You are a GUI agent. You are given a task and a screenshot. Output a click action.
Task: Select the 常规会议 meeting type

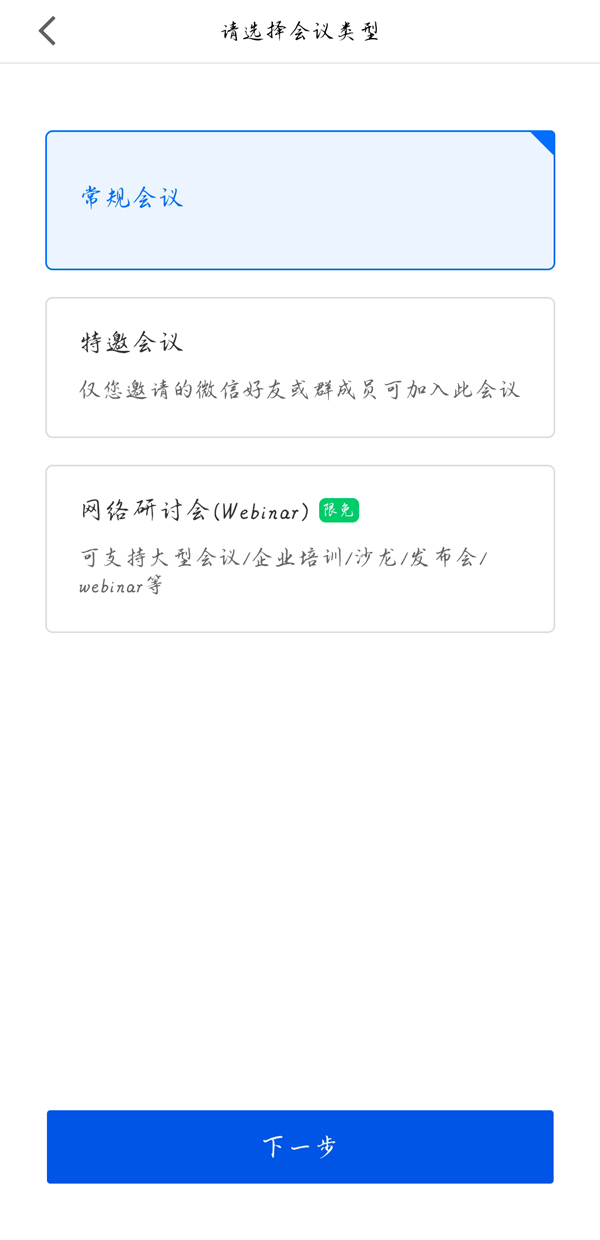pos(300,200)
